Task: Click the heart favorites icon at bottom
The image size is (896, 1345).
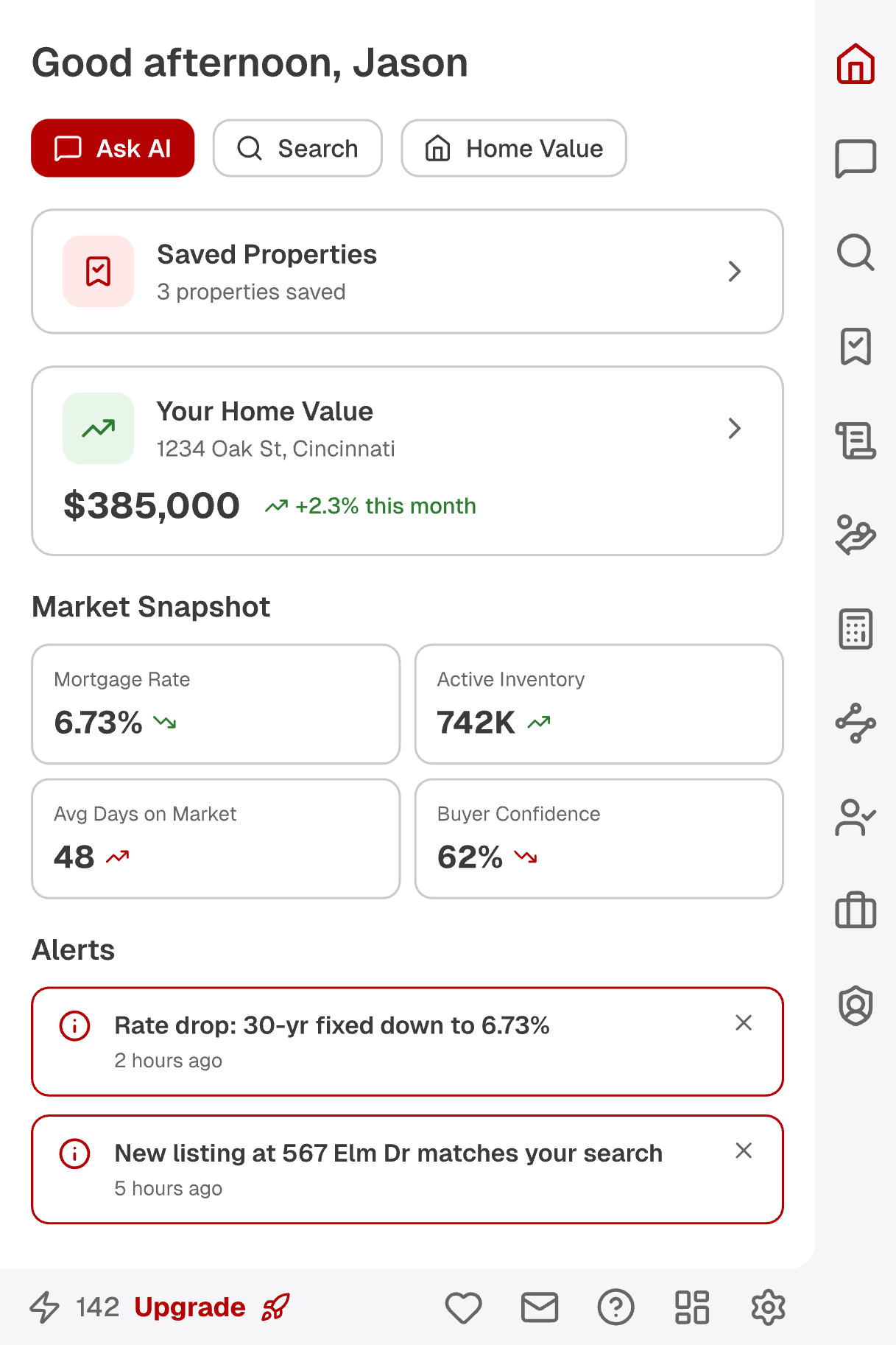Action: pyautogui.click(x=463, y=1307)
